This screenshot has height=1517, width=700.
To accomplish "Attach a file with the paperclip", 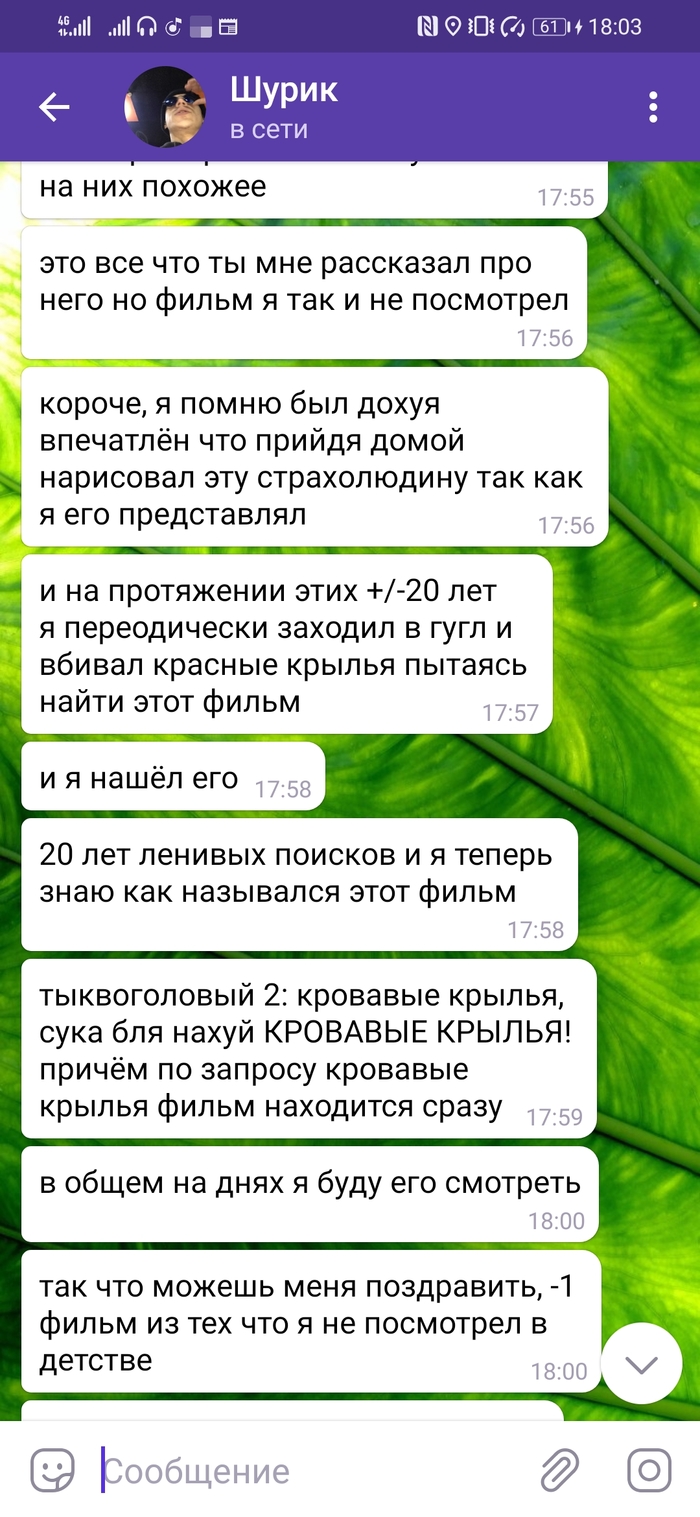I will (561, 1470).
